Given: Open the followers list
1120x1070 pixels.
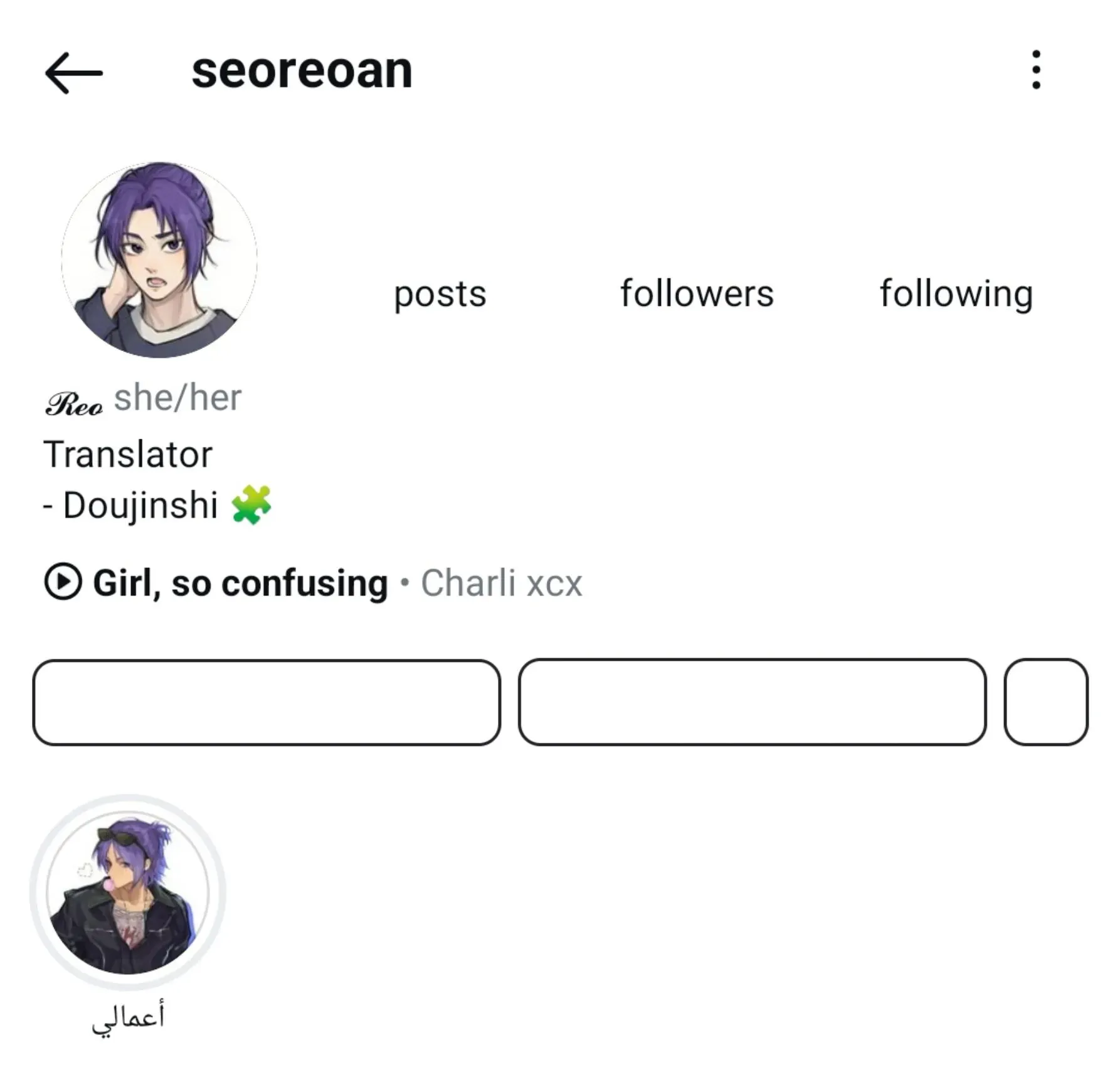Looking at the screenshot, I should [x=697, y=293].
